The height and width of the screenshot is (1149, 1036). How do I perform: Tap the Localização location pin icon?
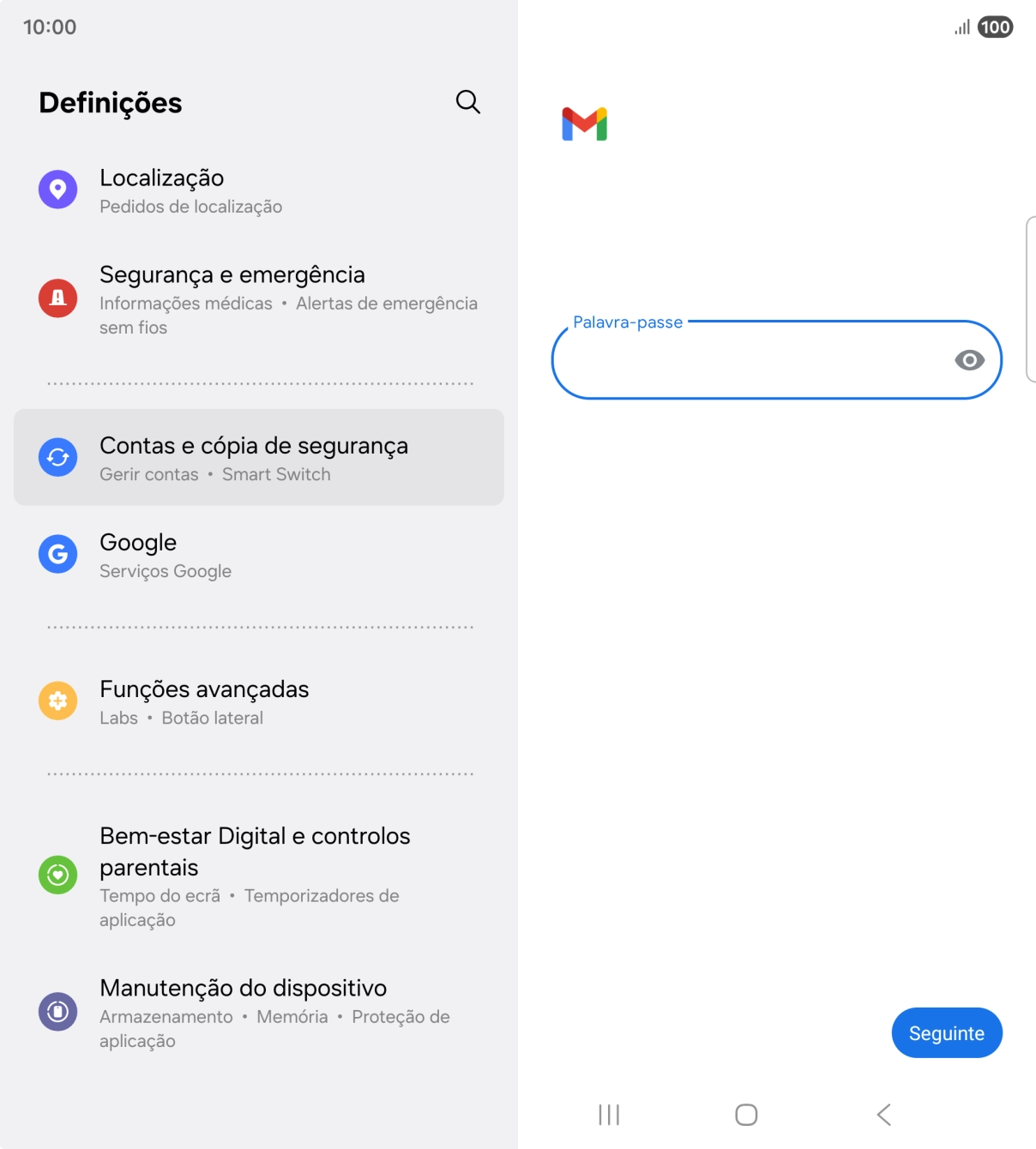[57, 189]
